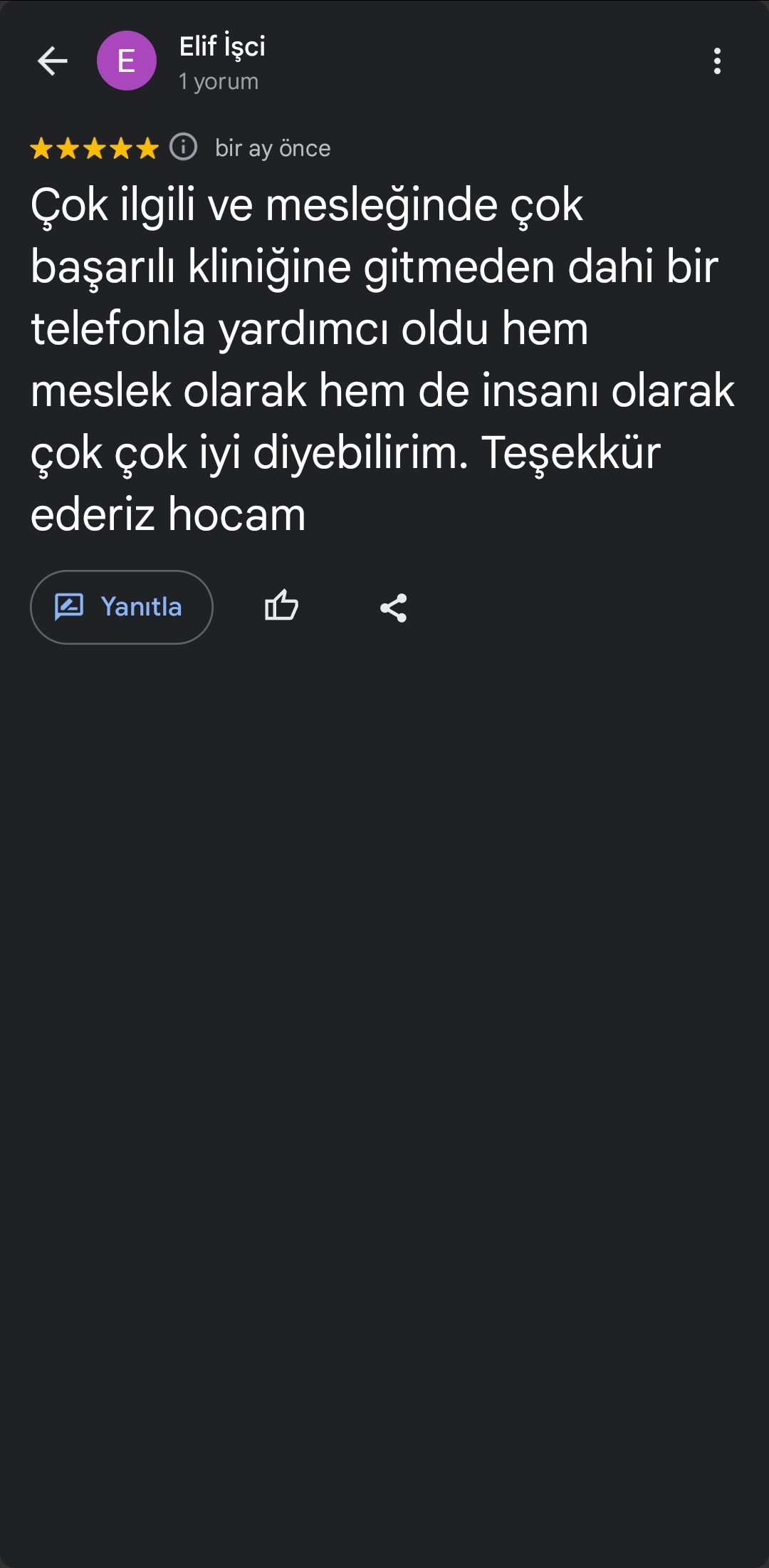Tap the Yanıtla reply button

pyautogui.click(x=122, y=607)
